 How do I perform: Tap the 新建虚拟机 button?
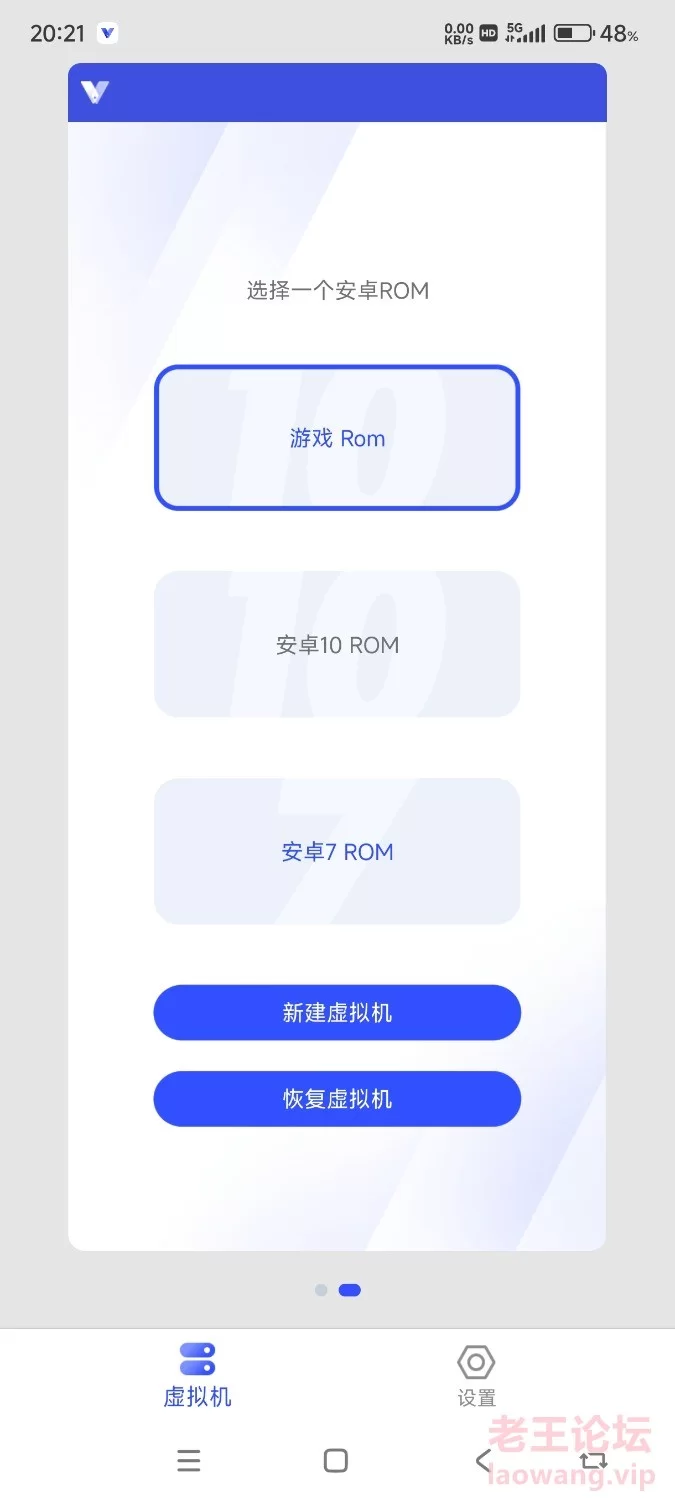[337, 1013]
